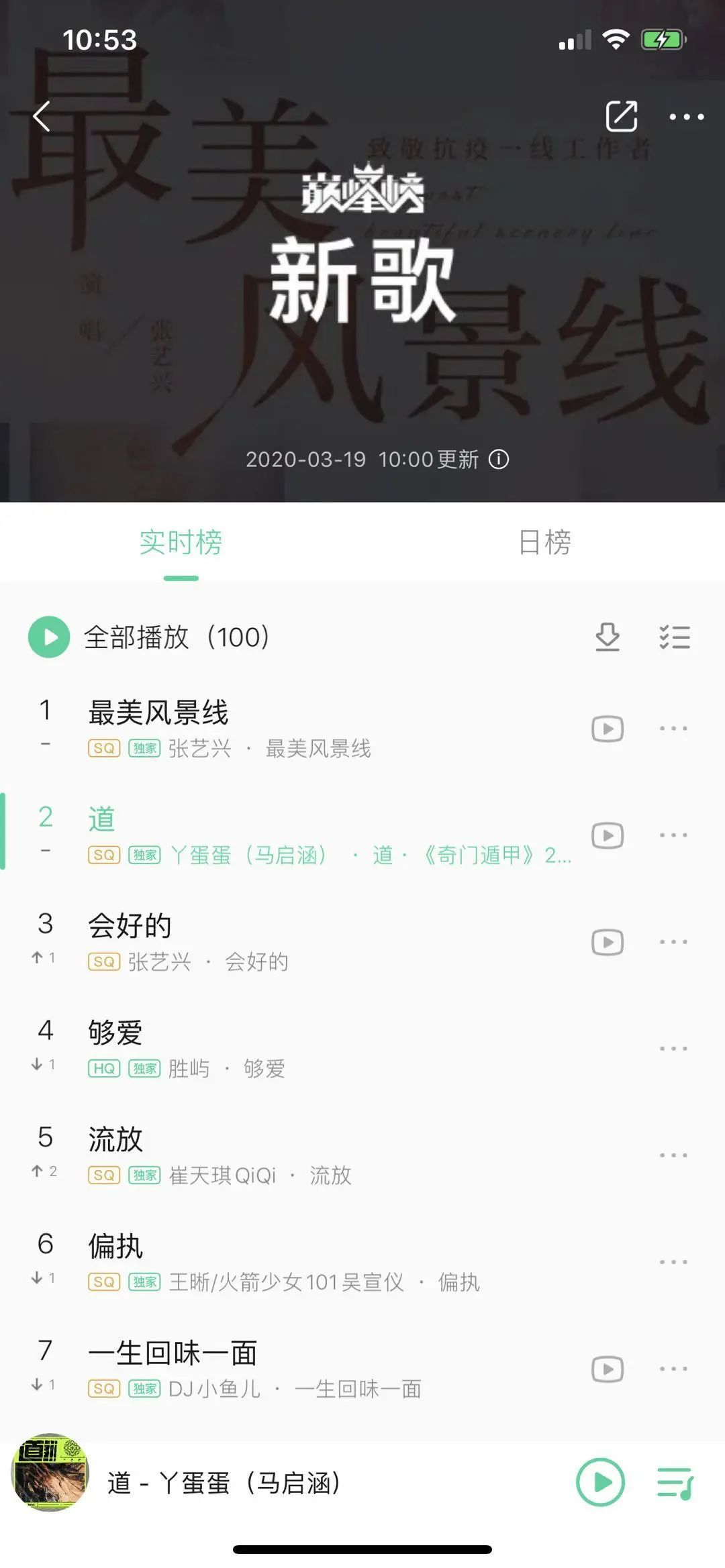The image size is (725, 1568).
Task: Switch to the 日榜 tab
Action: click(x=545, y=543)
